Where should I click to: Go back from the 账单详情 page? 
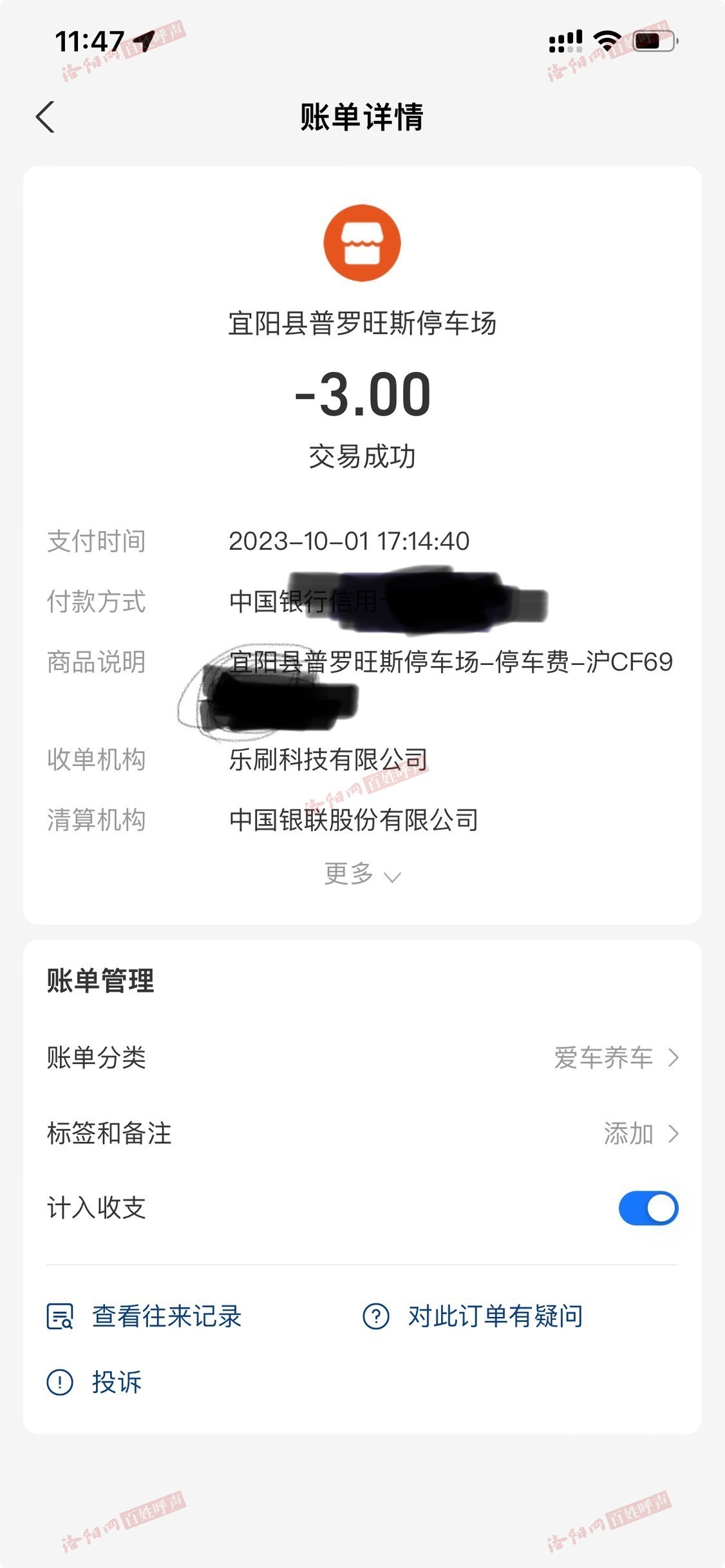coord(45,117)
